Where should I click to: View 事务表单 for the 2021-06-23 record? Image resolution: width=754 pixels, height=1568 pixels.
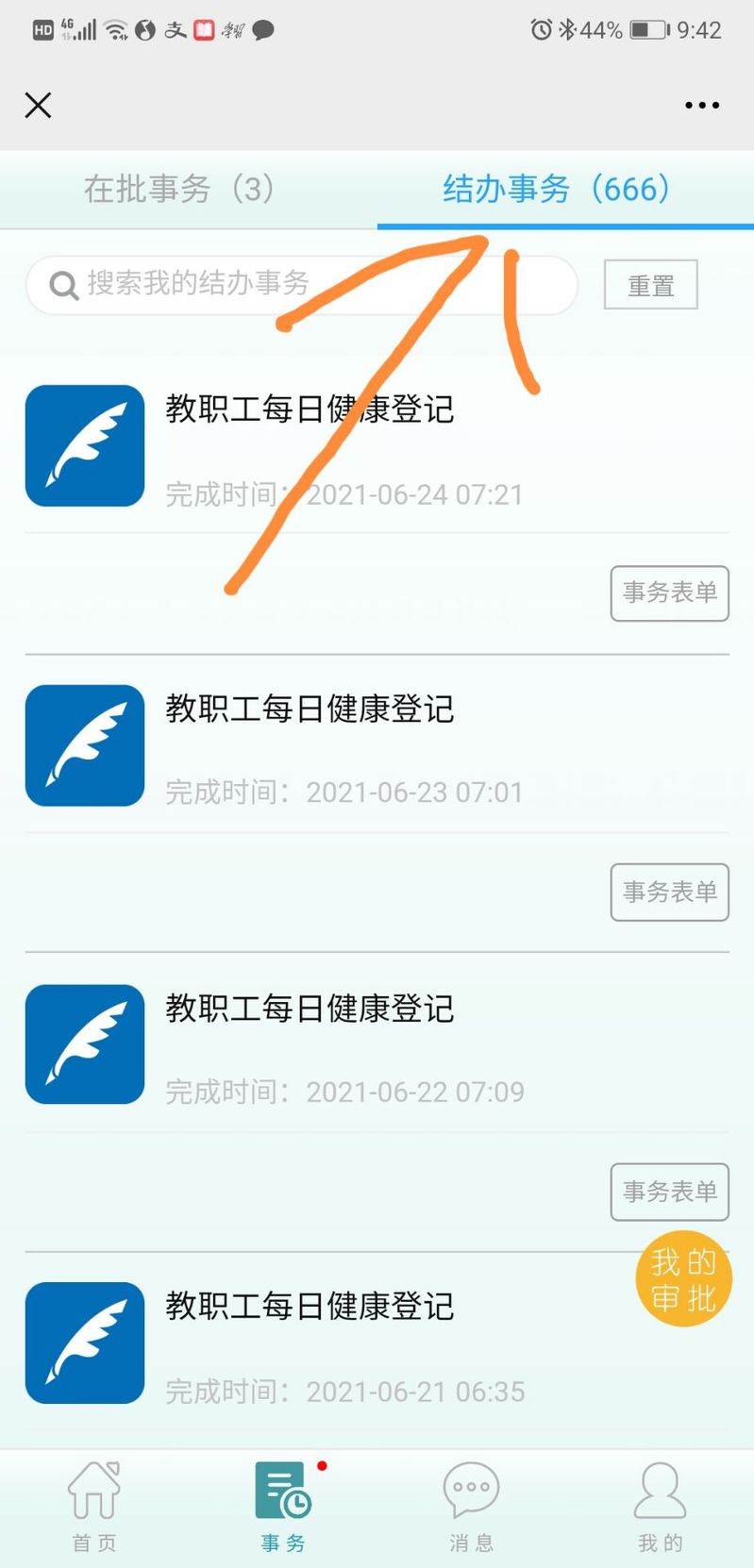coord(670,892)
